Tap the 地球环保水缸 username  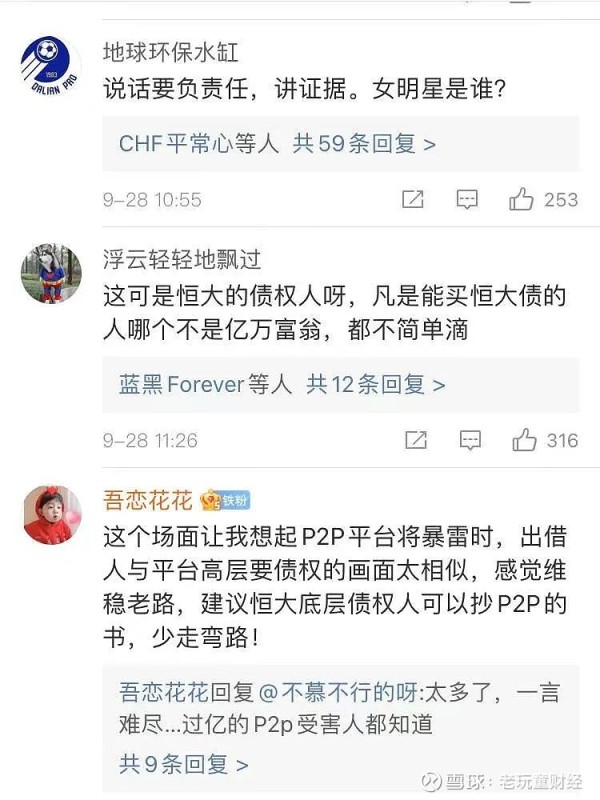pyautogui.click(x=170, y=51)
